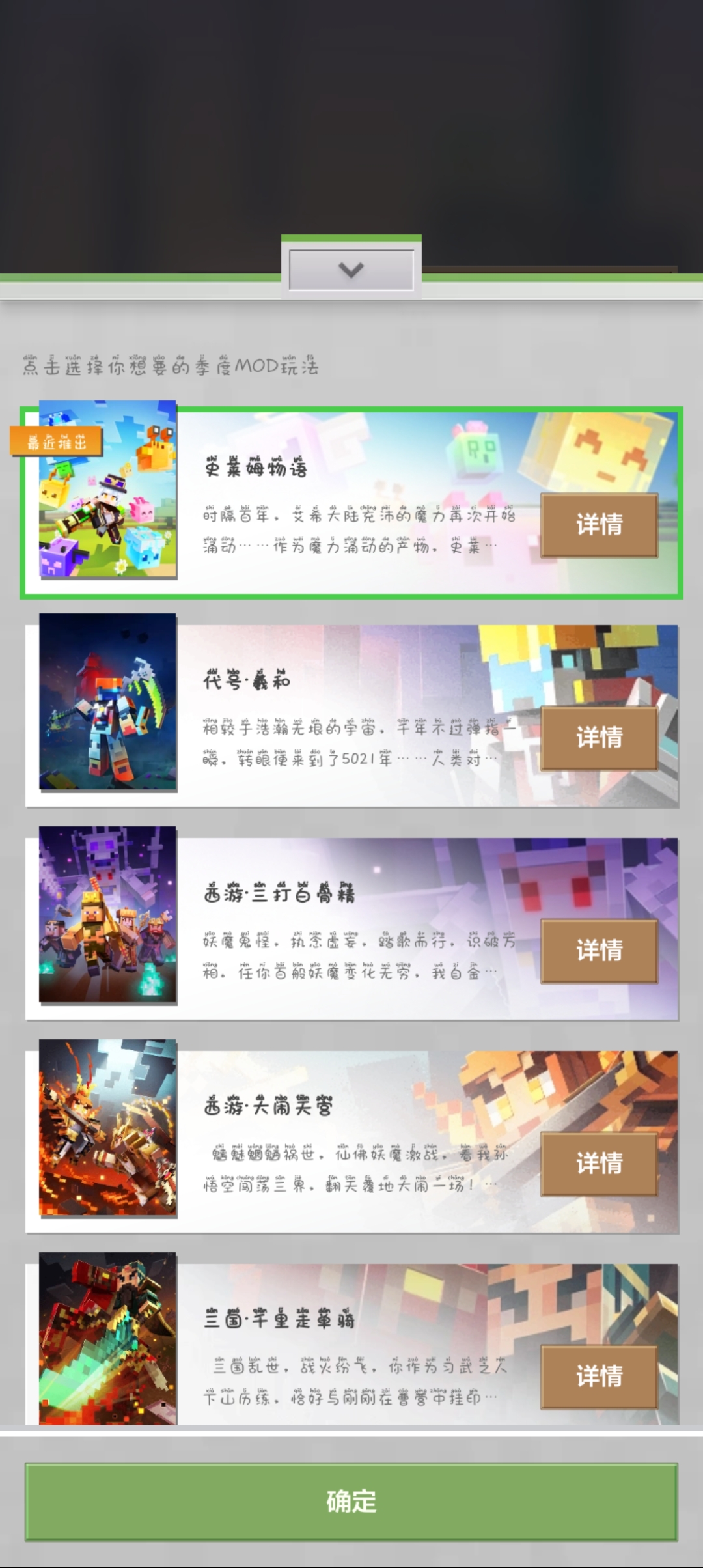Image resolution: width=703 pixels, height=1568 pixels.
Task: Show 详情 for 西游·三打白骨精
Action: coord(599,951)
